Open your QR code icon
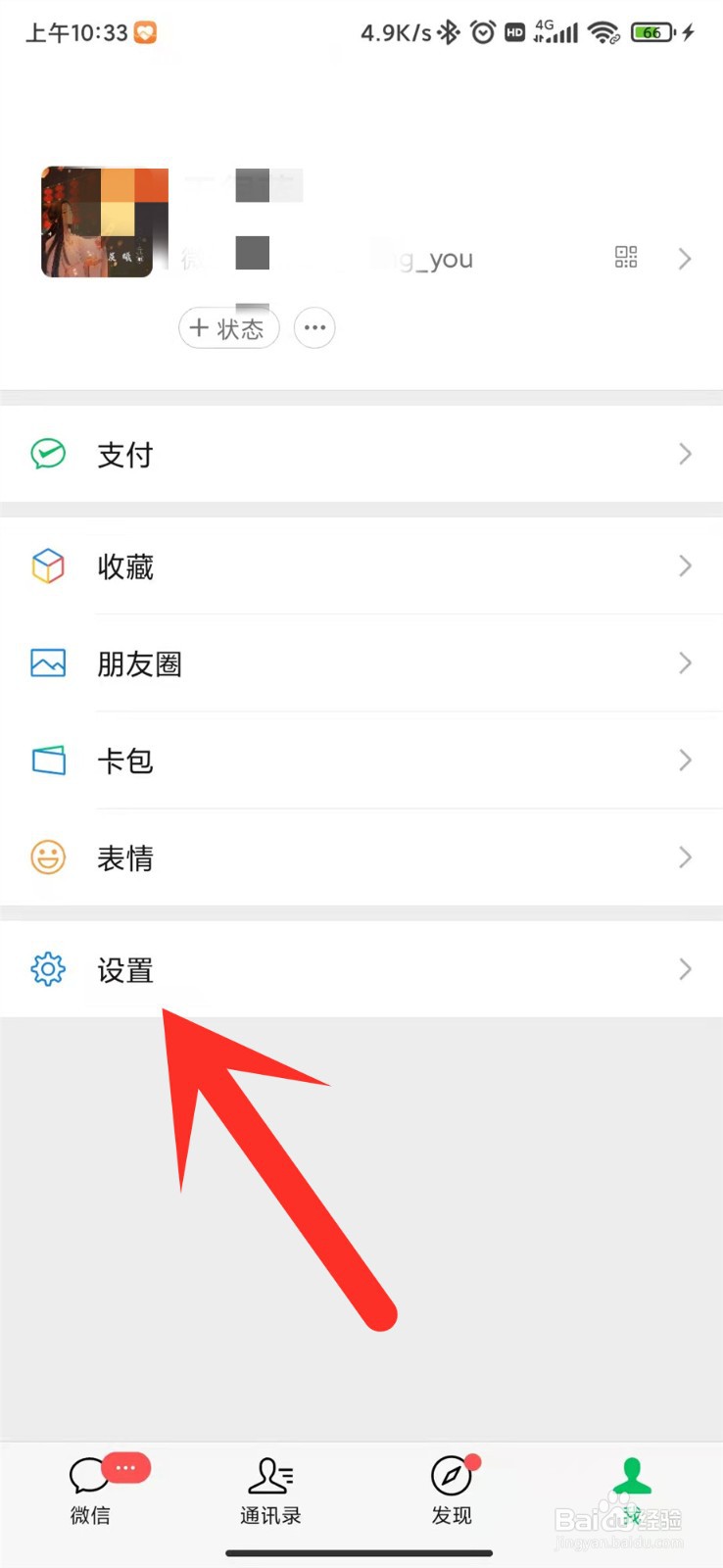This screenshot has height=1568, width=723. pyautogui.click(x=625, y=258)
